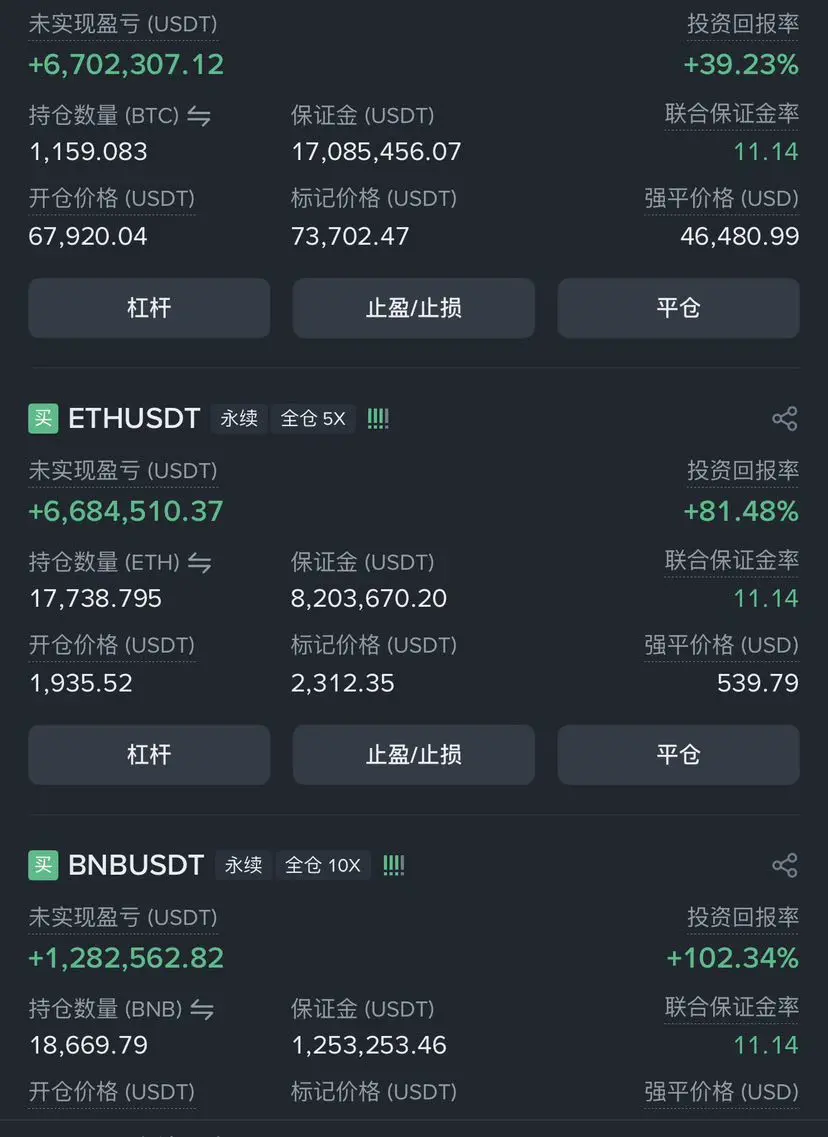828x1137 pixels.
Task: Switch the BNB position quantity unit
Action: pos(202,1010)
